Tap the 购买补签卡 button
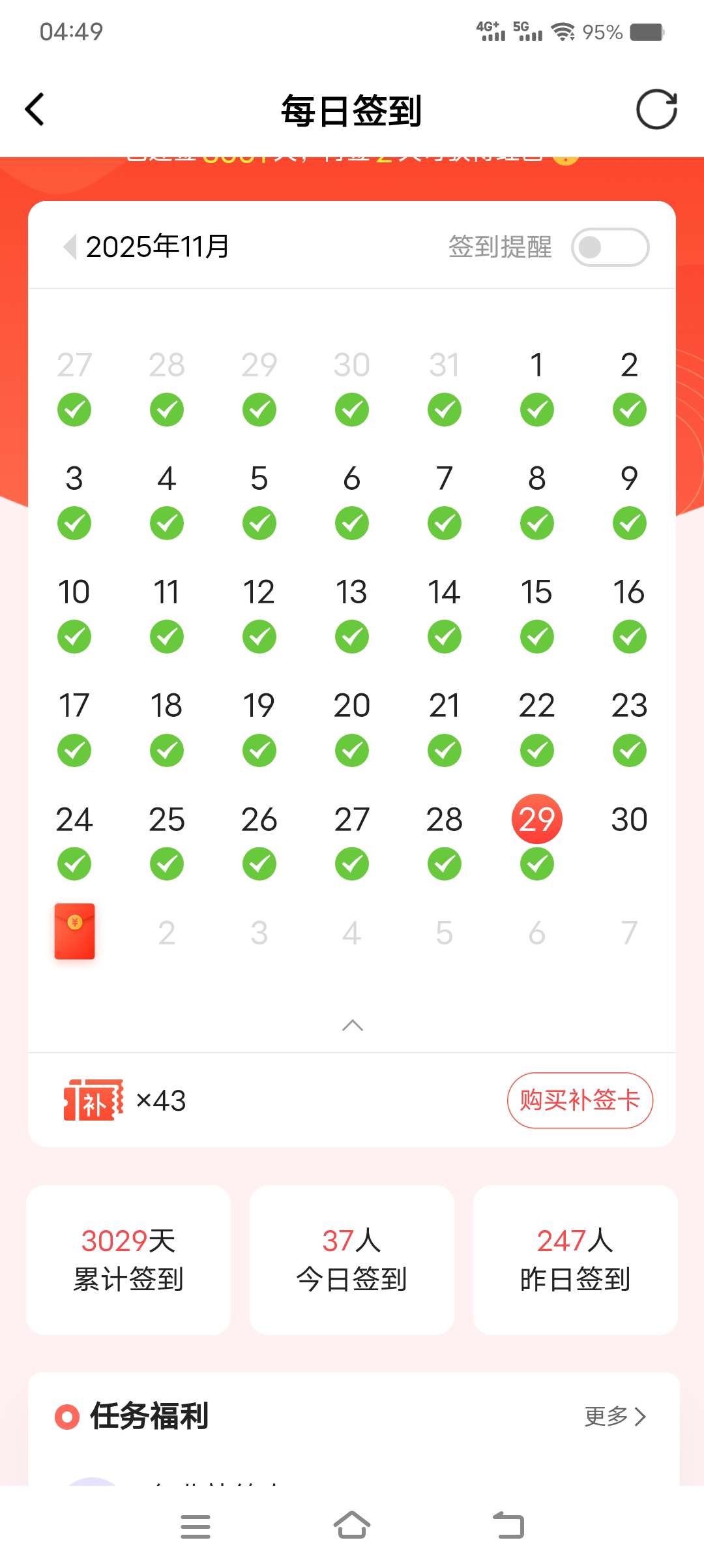 pyautogui.click(x=579, y=1100)
